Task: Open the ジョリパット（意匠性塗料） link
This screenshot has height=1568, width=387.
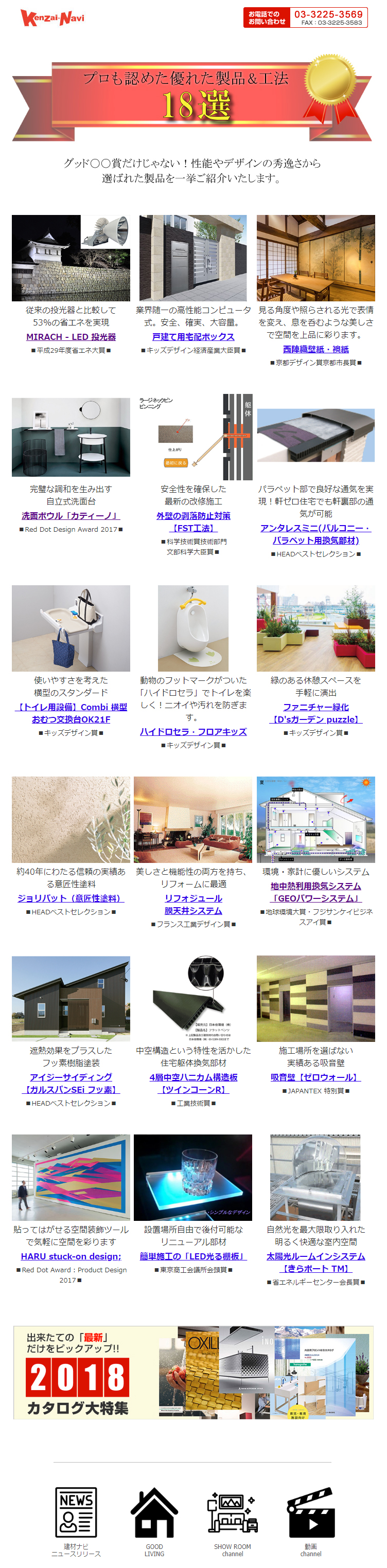Action: (x=71, y=898)
